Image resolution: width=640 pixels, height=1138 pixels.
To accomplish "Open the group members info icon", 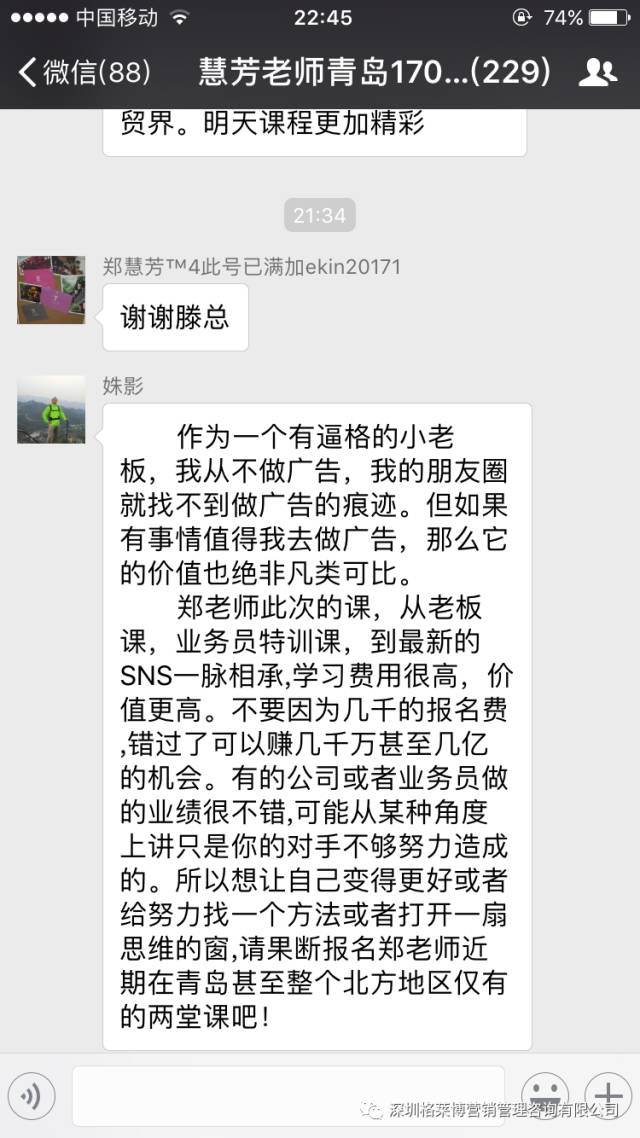I will tap(597, 71).
